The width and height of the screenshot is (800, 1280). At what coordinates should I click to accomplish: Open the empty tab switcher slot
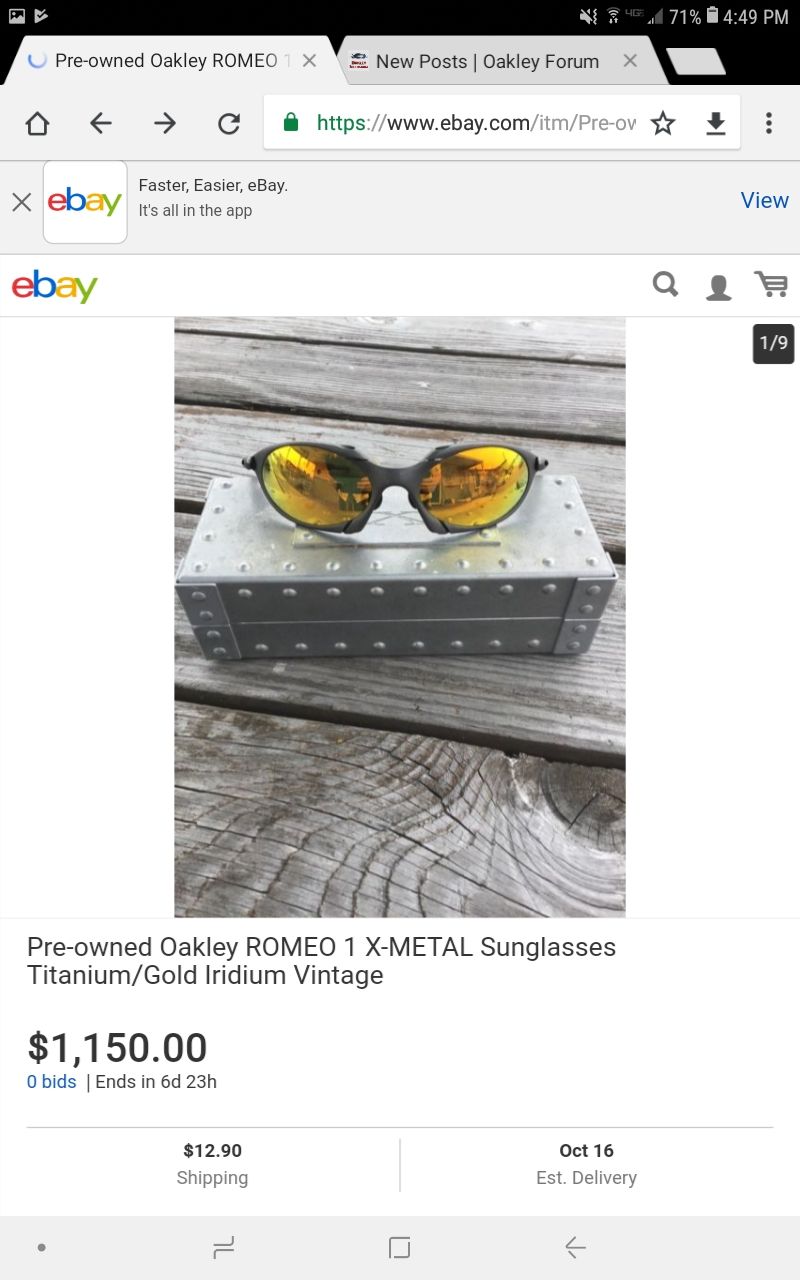pyautogui.click(x=697, y=60)
